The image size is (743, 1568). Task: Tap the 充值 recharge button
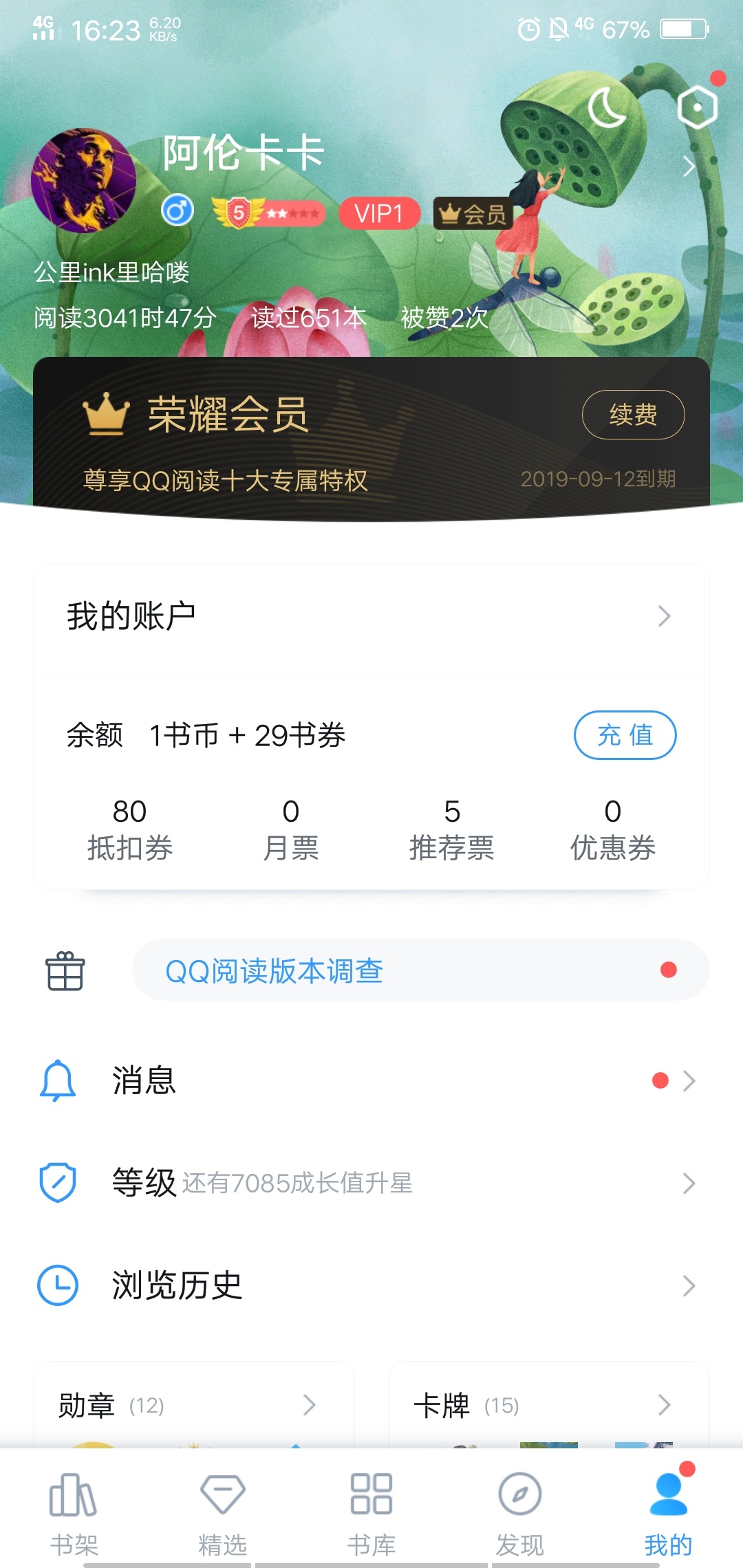(x=625, y=735)
